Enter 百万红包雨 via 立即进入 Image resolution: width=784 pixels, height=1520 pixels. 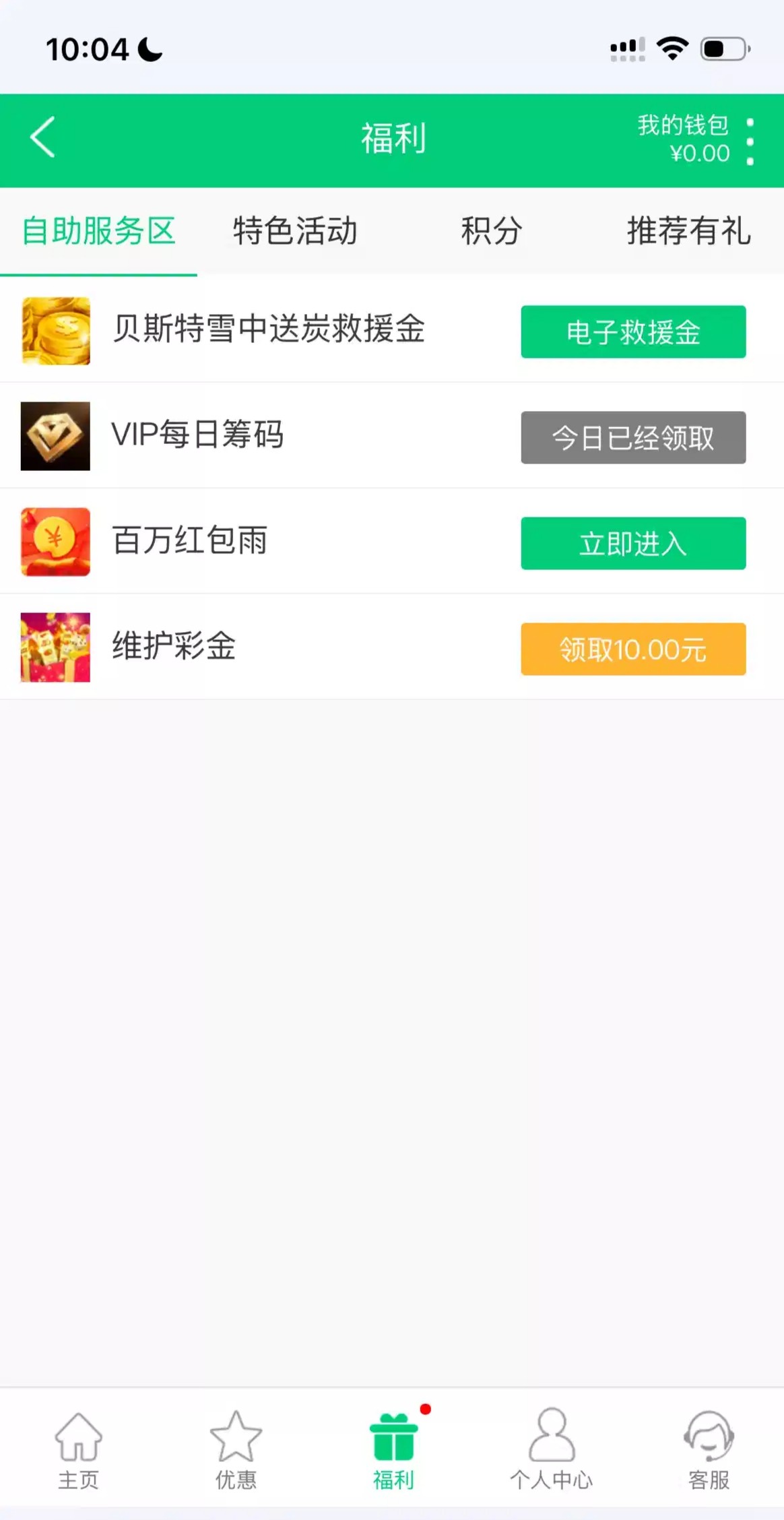[x=632, y=544]
